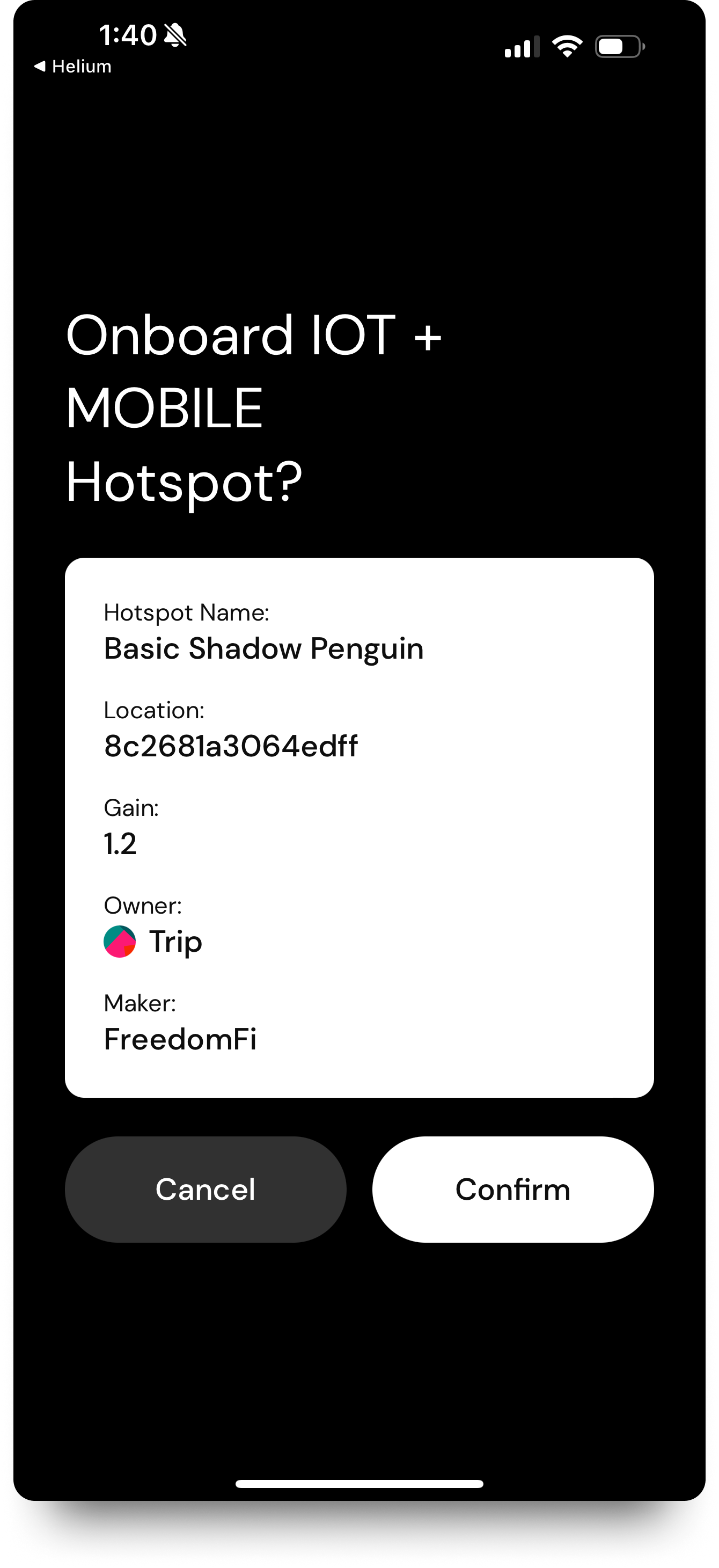Cancel the hotspot onboarding
Image resolution: width=719 pixels, height=1568 pixels.
point(206,1189)
